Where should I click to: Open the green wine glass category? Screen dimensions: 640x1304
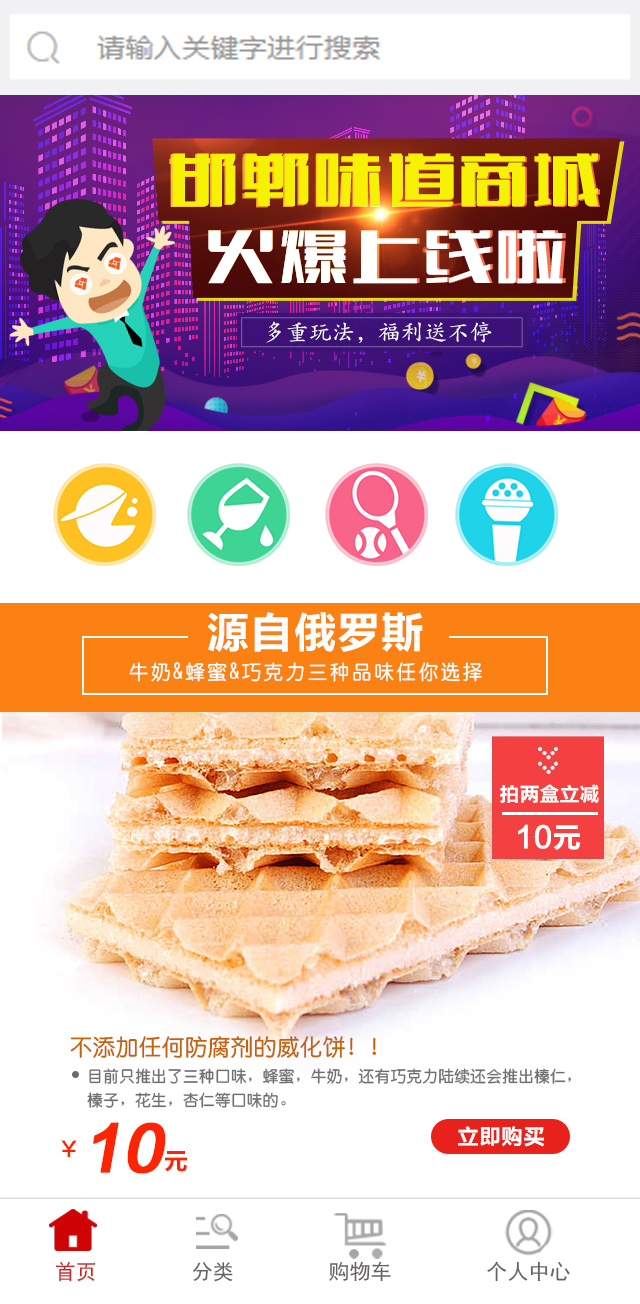238,514
